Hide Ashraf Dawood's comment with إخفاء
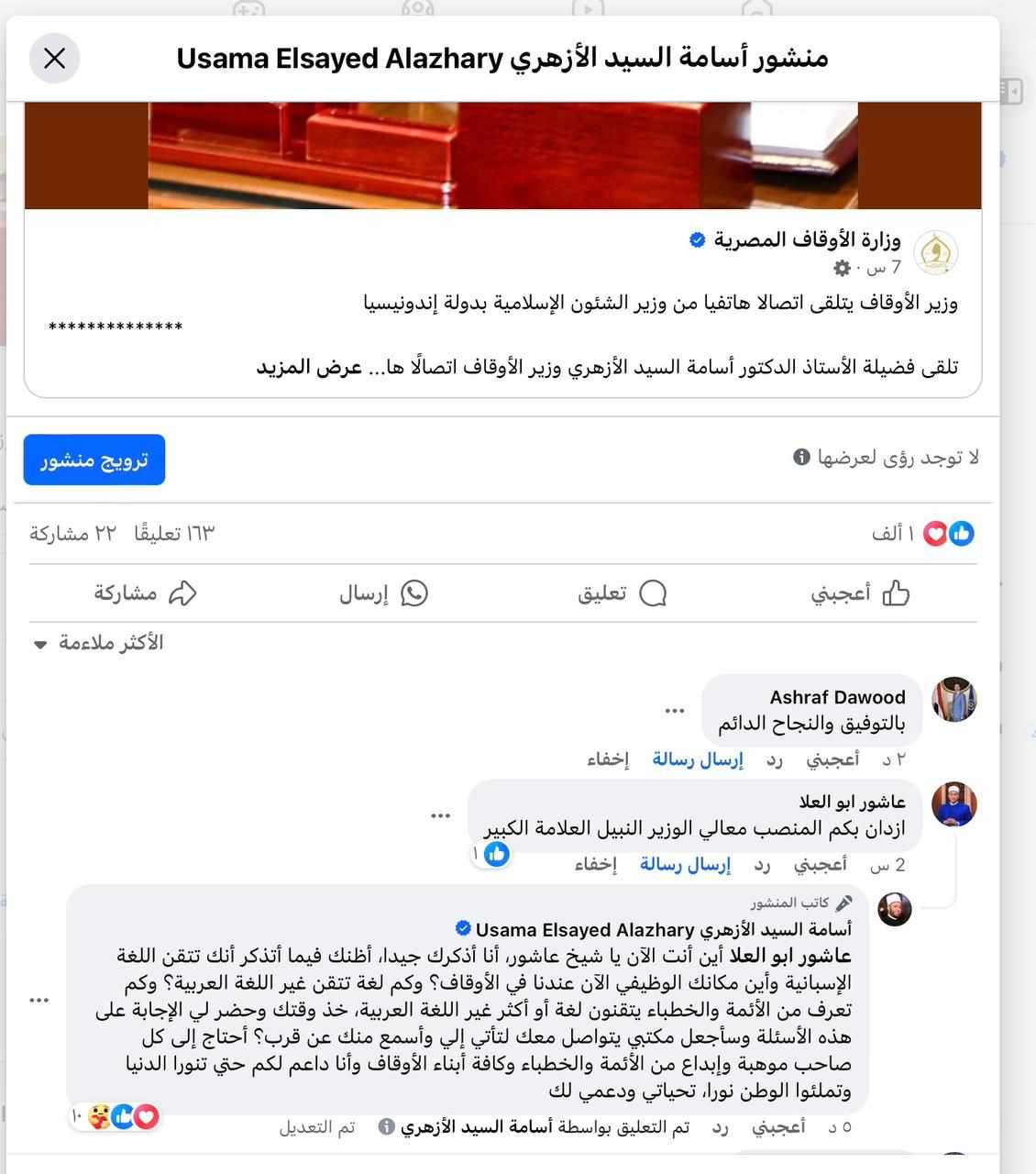This screenshot has width=1036, height=1174. click(608, 759)
